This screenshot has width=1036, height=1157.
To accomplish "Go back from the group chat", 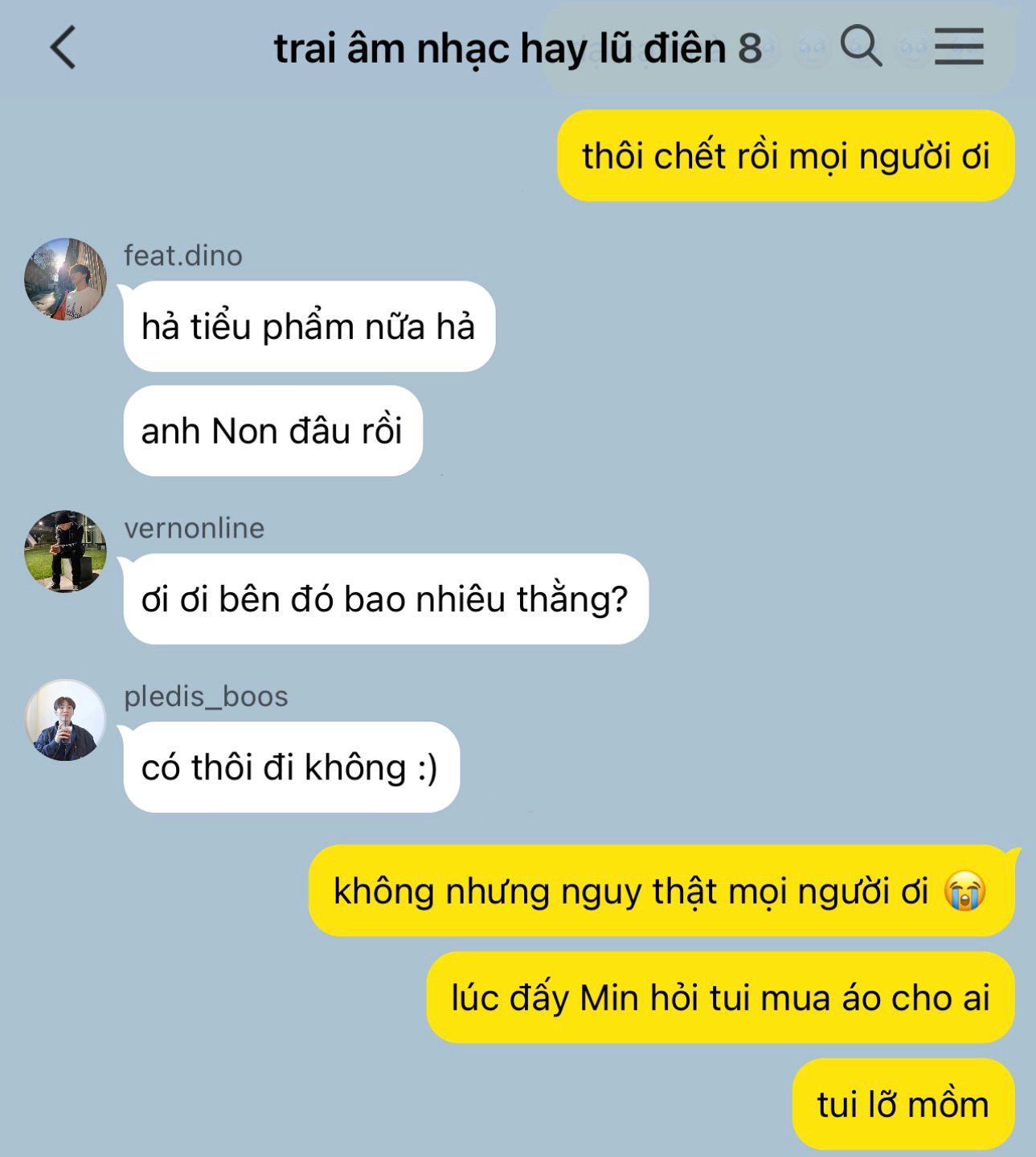I will 63,47.
